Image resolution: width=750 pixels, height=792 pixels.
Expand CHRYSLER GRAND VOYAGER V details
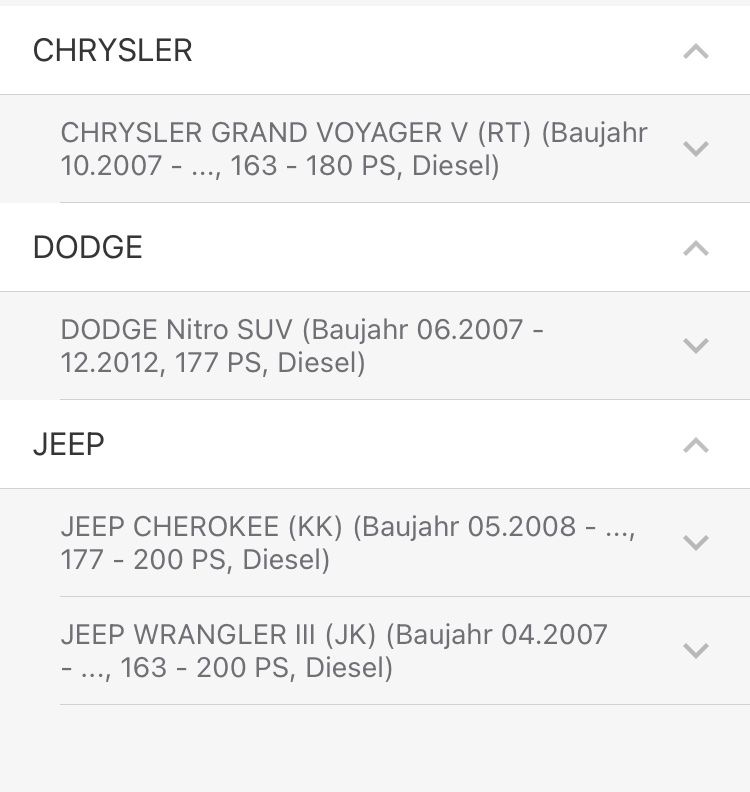tap(695, 149)
